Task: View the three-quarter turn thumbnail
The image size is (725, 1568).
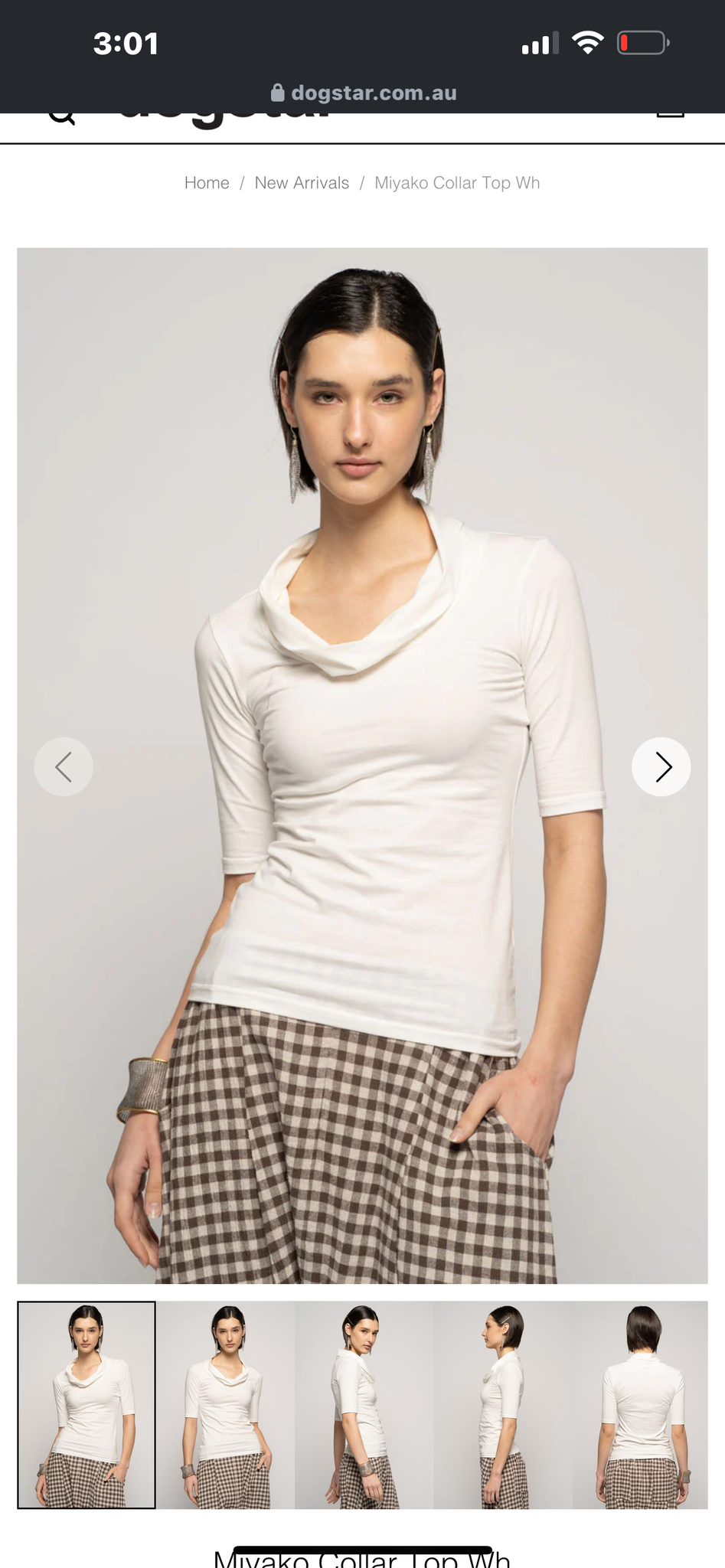Action: [364, 1405]
